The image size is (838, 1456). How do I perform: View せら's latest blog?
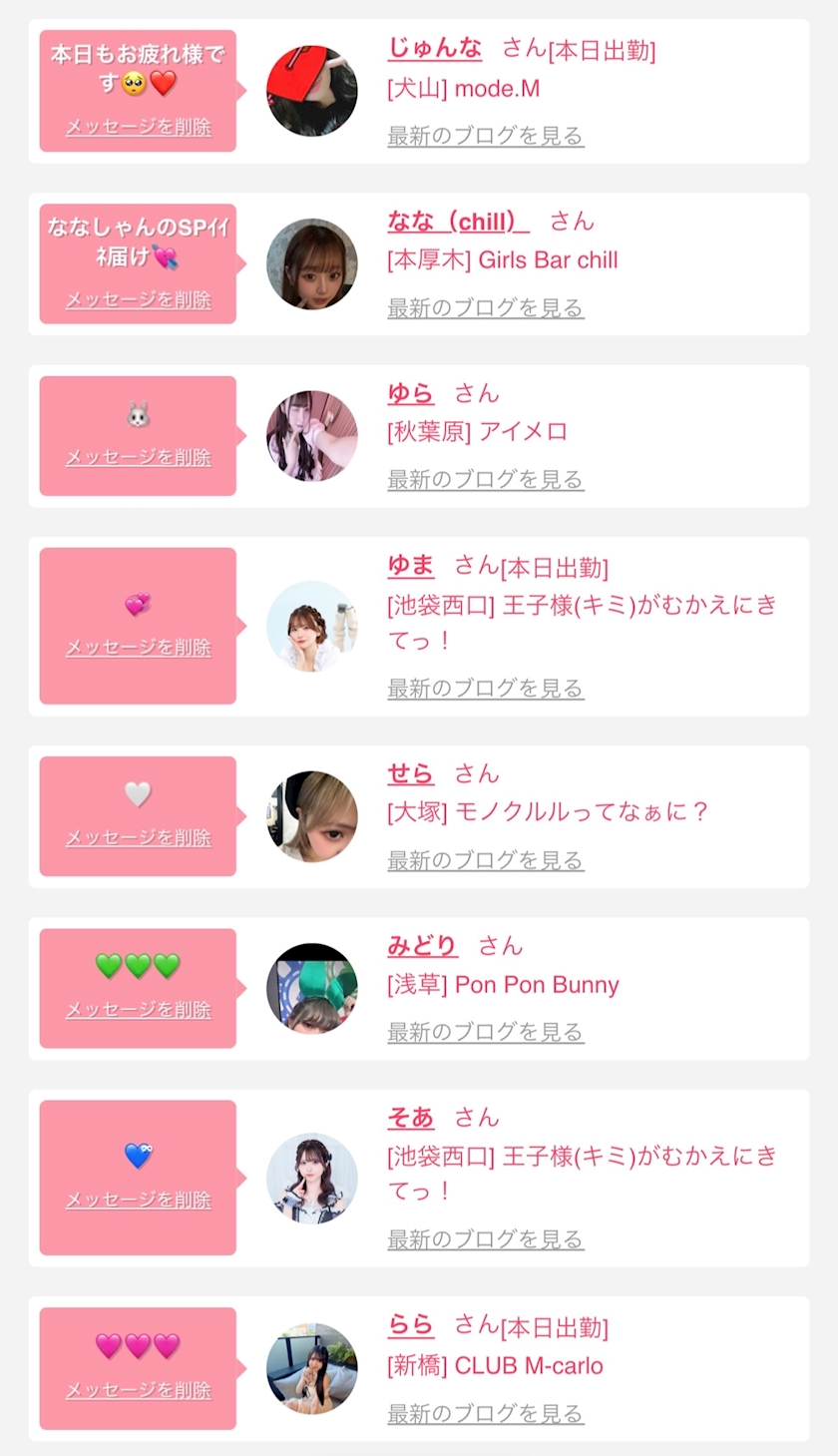click(x=486, y=860)
